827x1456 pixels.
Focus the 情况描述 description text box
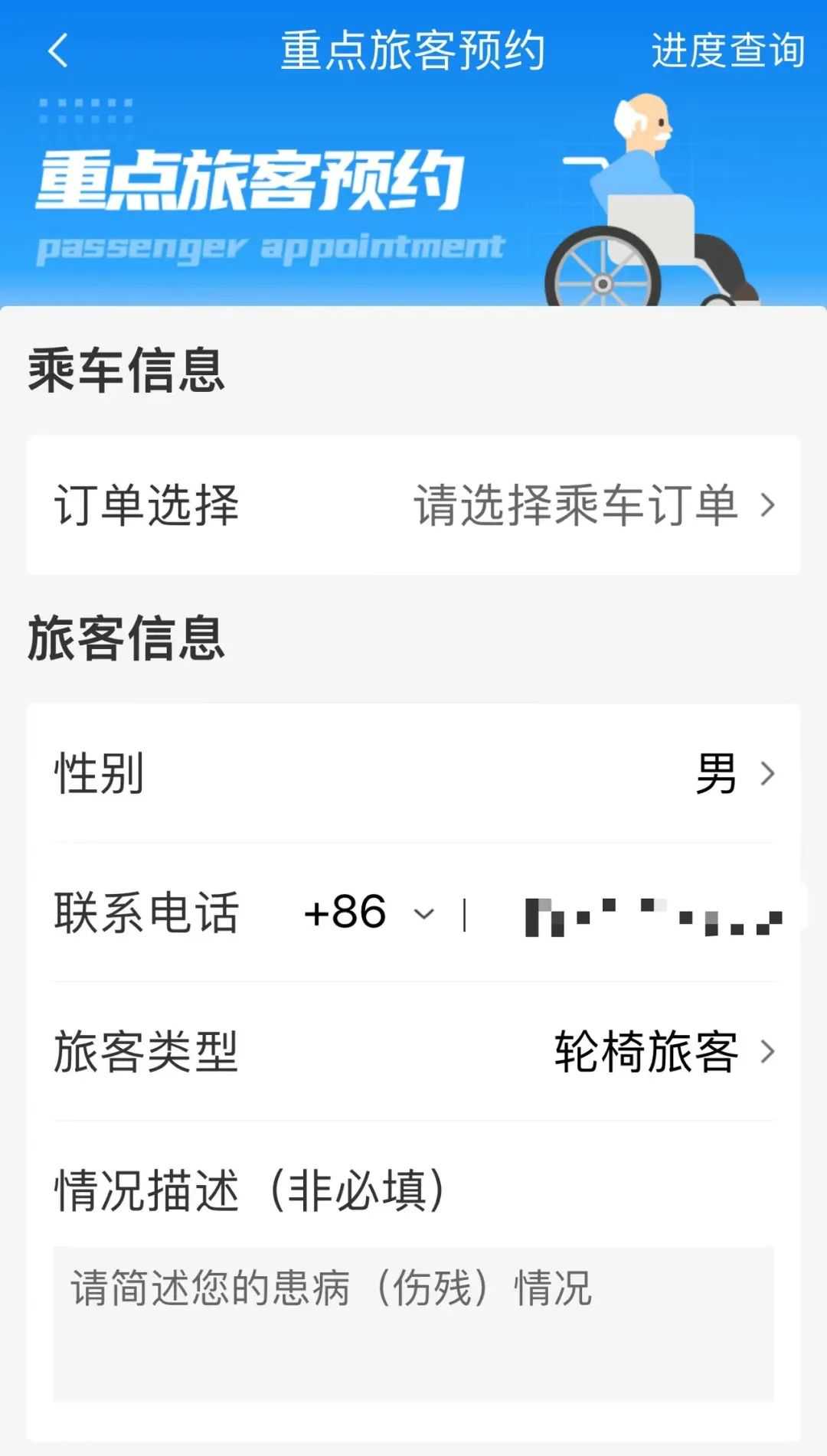413,1324
